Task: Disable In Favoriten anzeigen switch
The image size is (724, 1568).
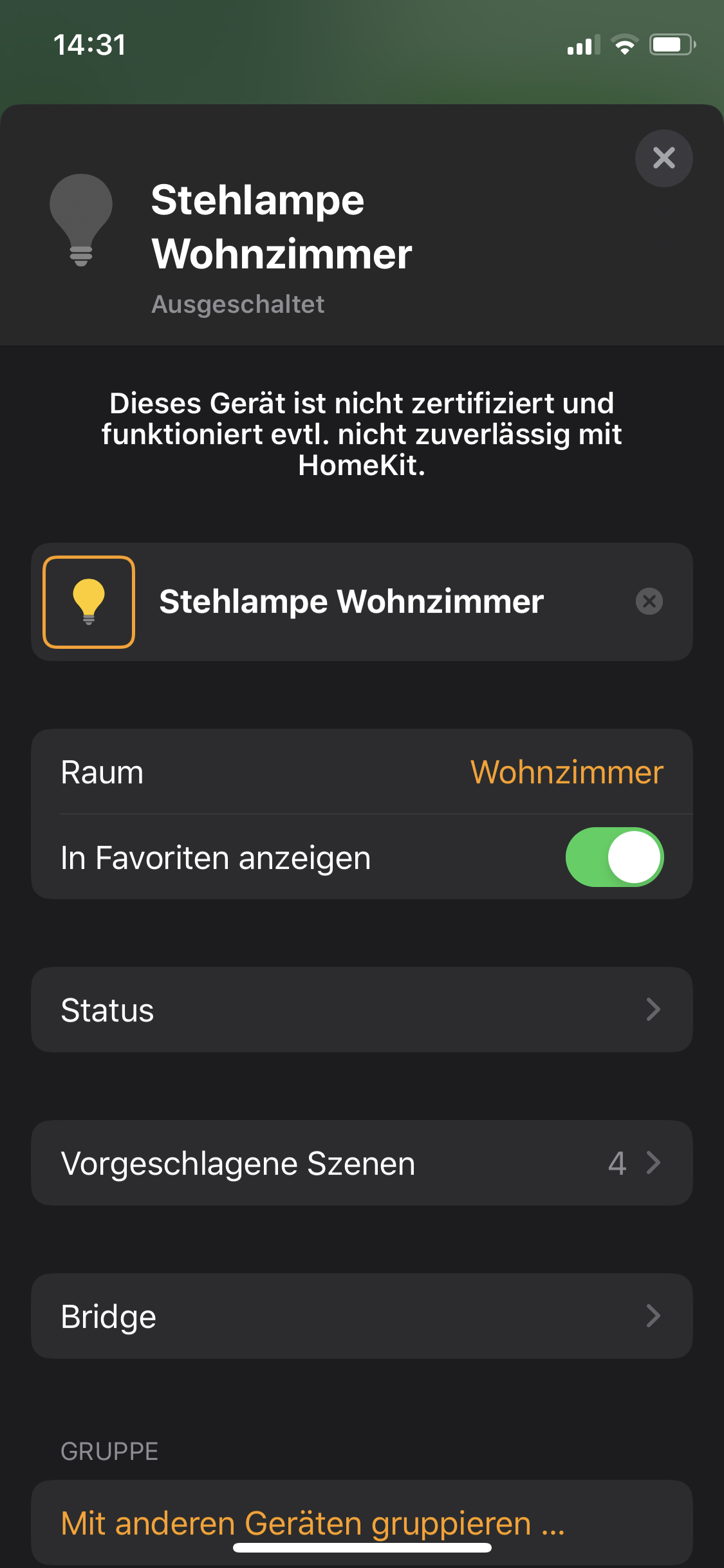Action: pos(614,857)
